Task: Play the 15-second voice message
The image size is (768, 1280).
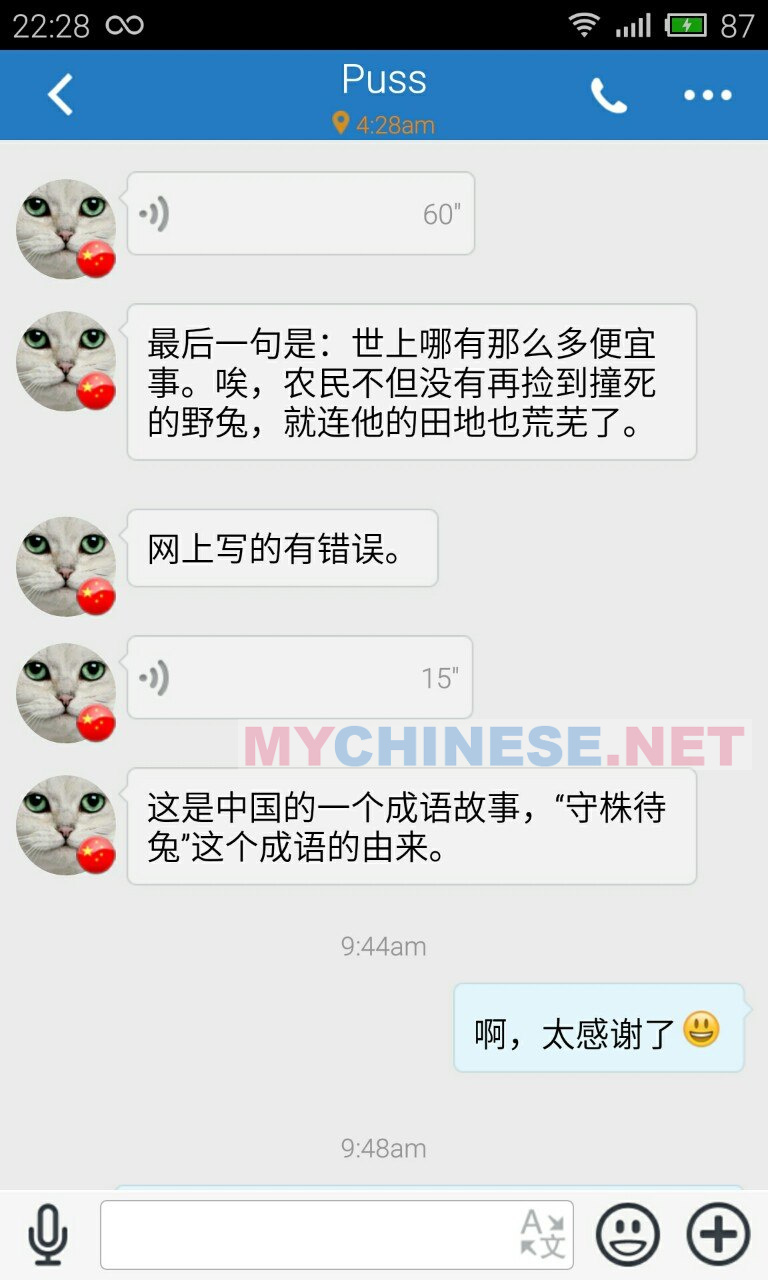Action: pos(299,678)
